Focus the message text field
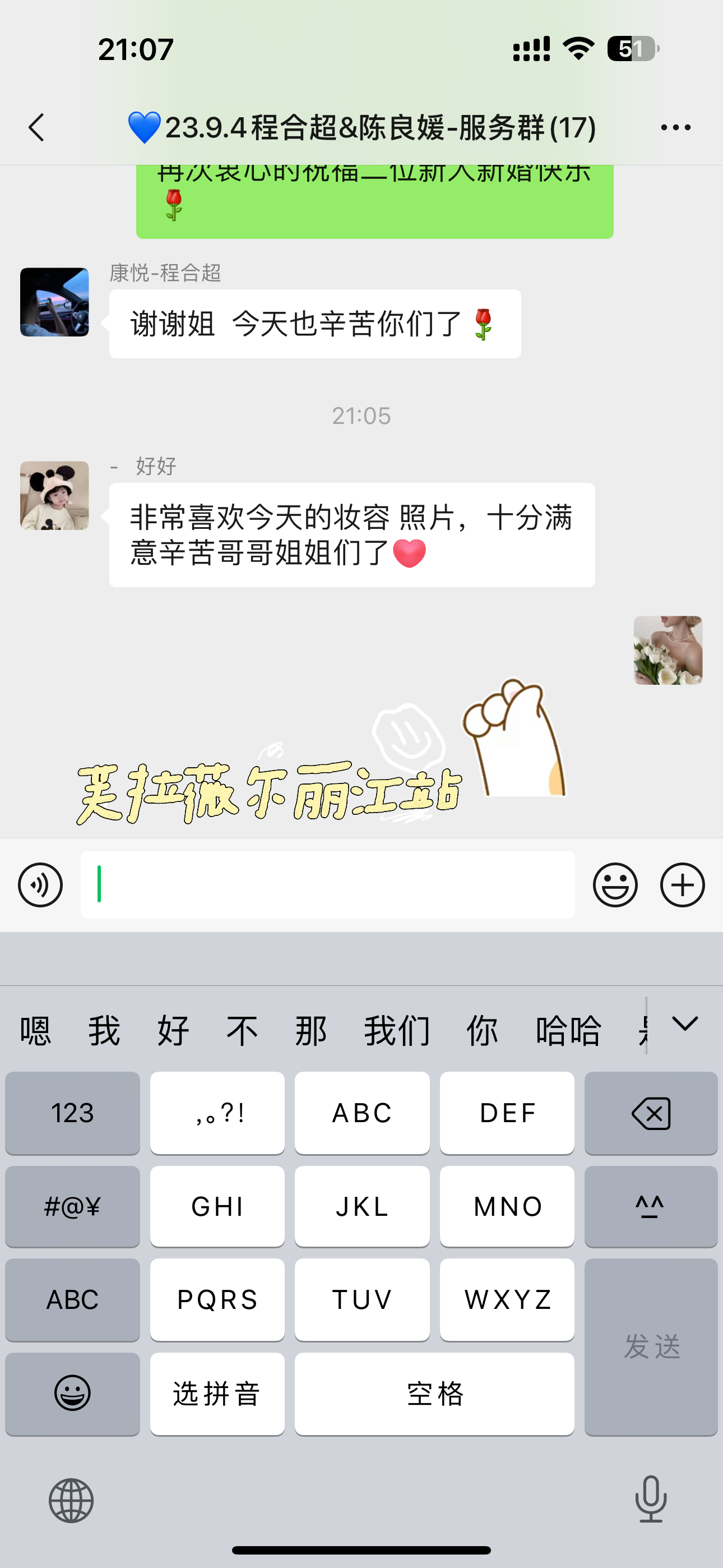The image size is (723, 1568). coord(327,885)
